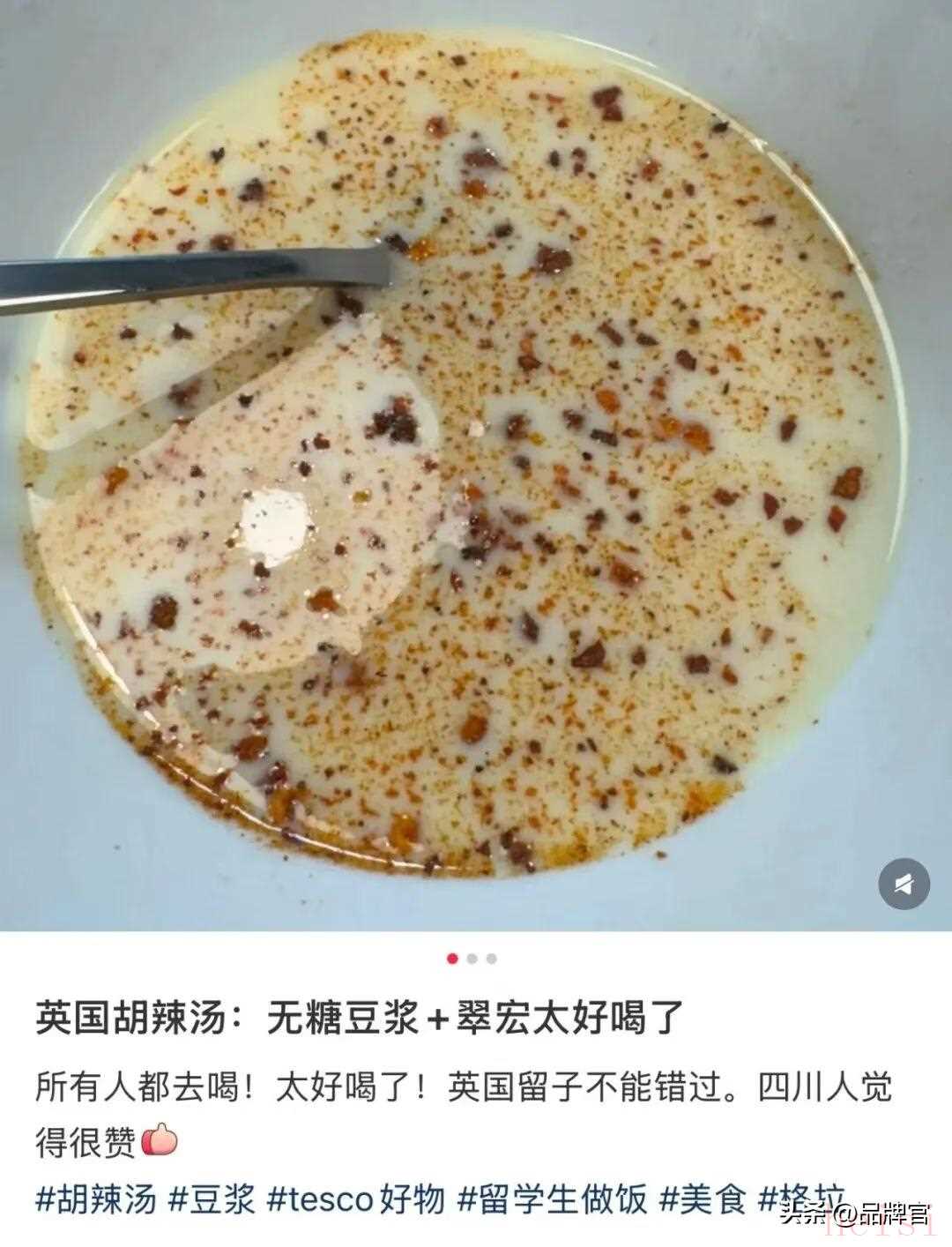Open the #留学生做饭 hashtag
The width and height of the screenshot is (952, 1247).
coord(553,1199)
